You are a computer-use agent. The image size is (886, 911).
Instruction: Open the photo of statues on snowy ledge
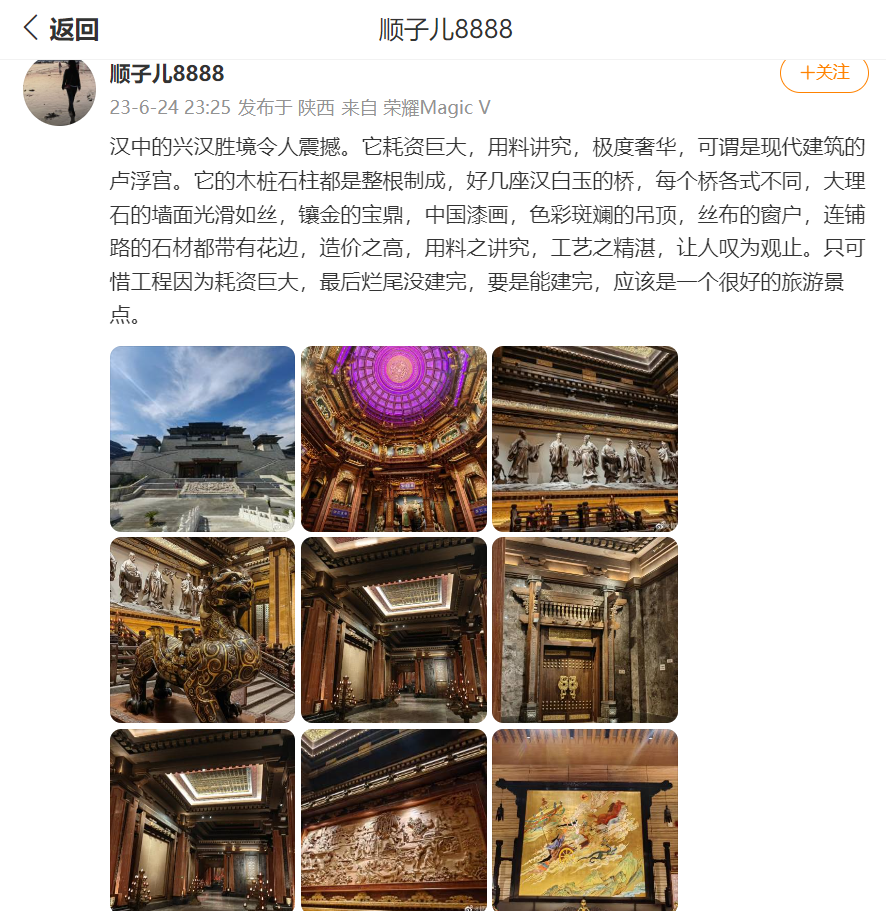coord(584,438)
